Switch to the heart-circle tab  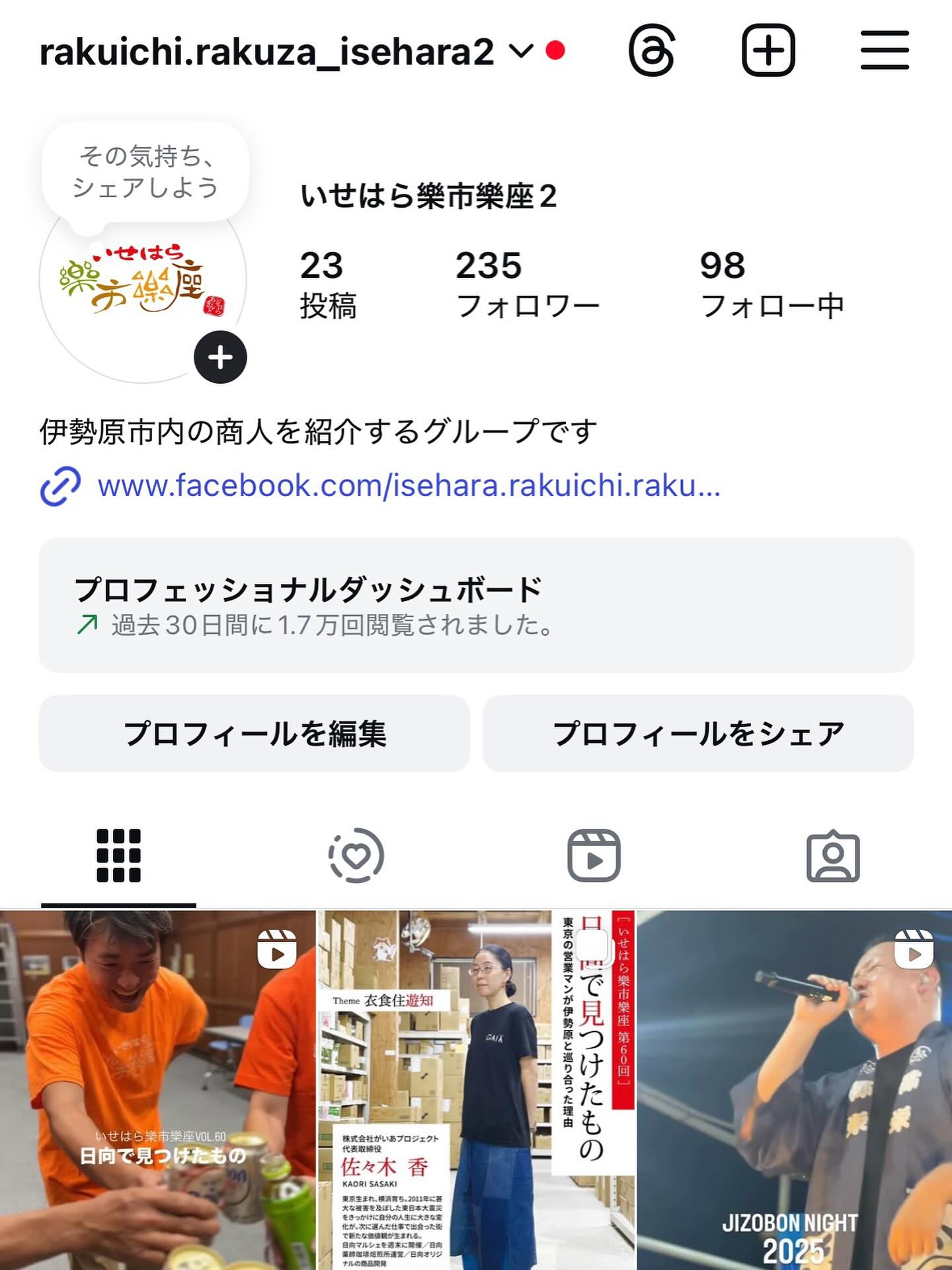[x=356, y=855]
